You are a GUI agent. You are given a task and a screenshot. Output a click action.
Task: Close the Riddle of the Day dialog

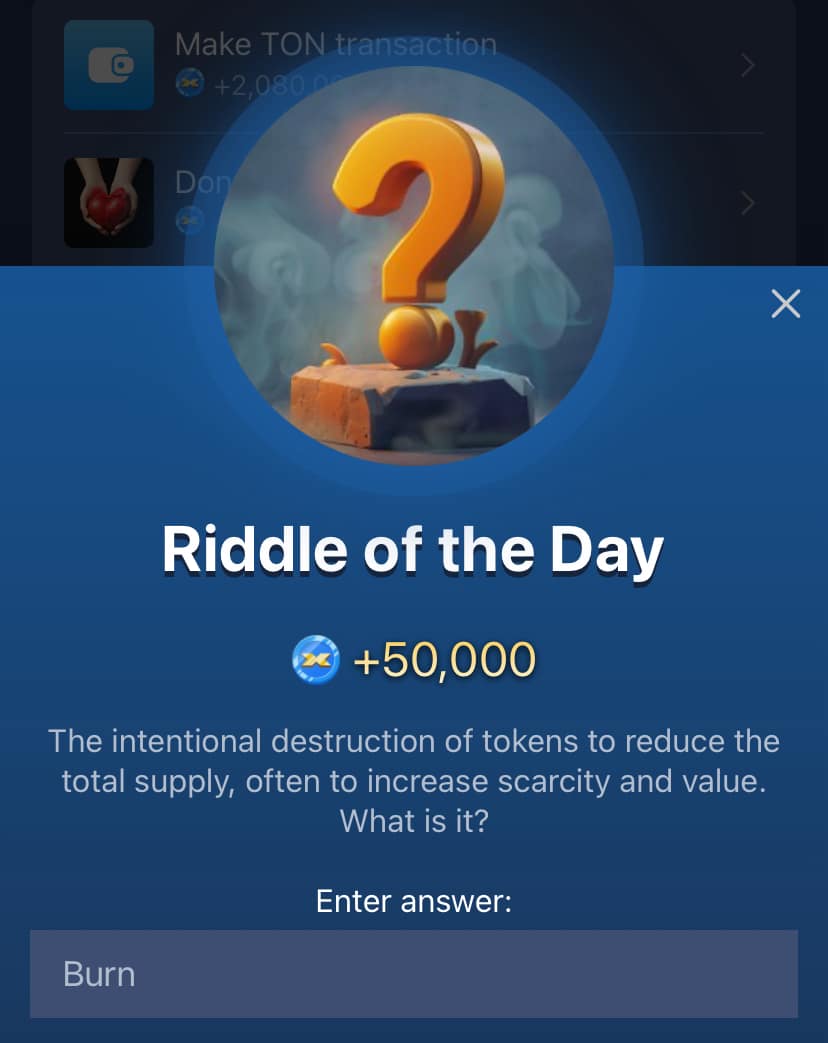[785, 304]
